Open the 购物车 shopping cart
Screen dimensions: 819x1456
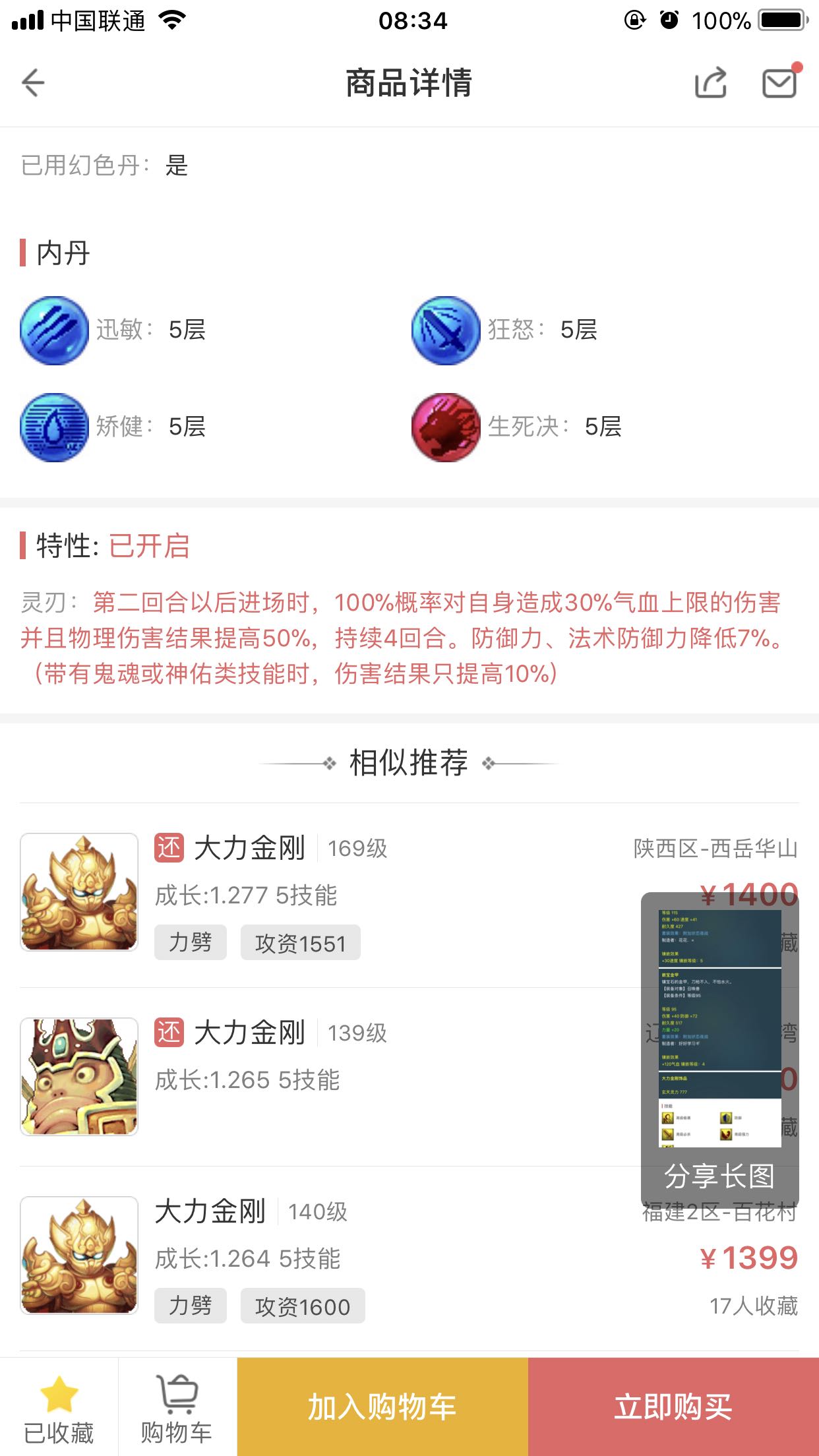(x=177, y=1408)
